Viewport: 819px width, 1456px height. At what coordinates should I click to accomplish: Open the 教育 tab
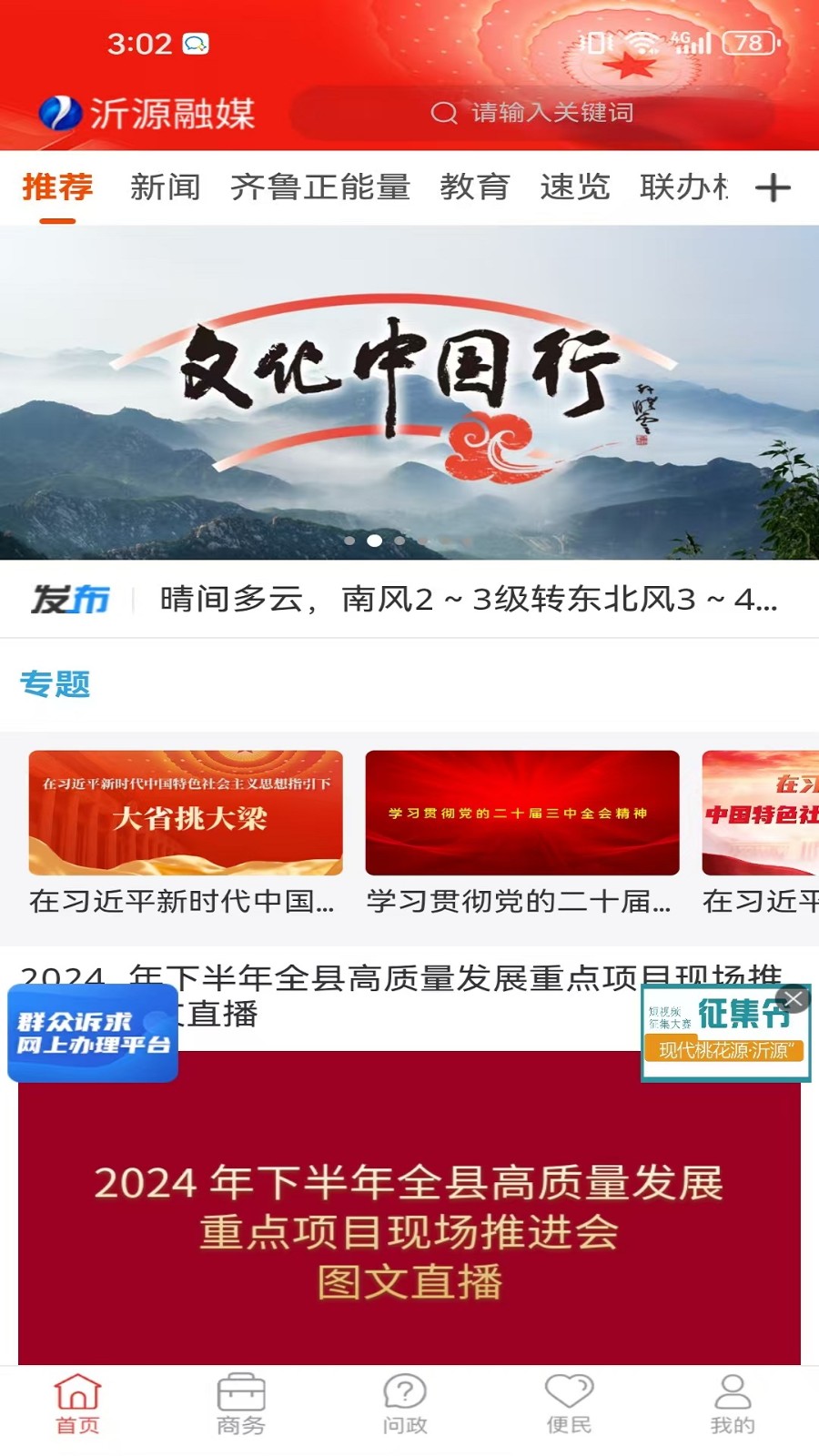474,187
